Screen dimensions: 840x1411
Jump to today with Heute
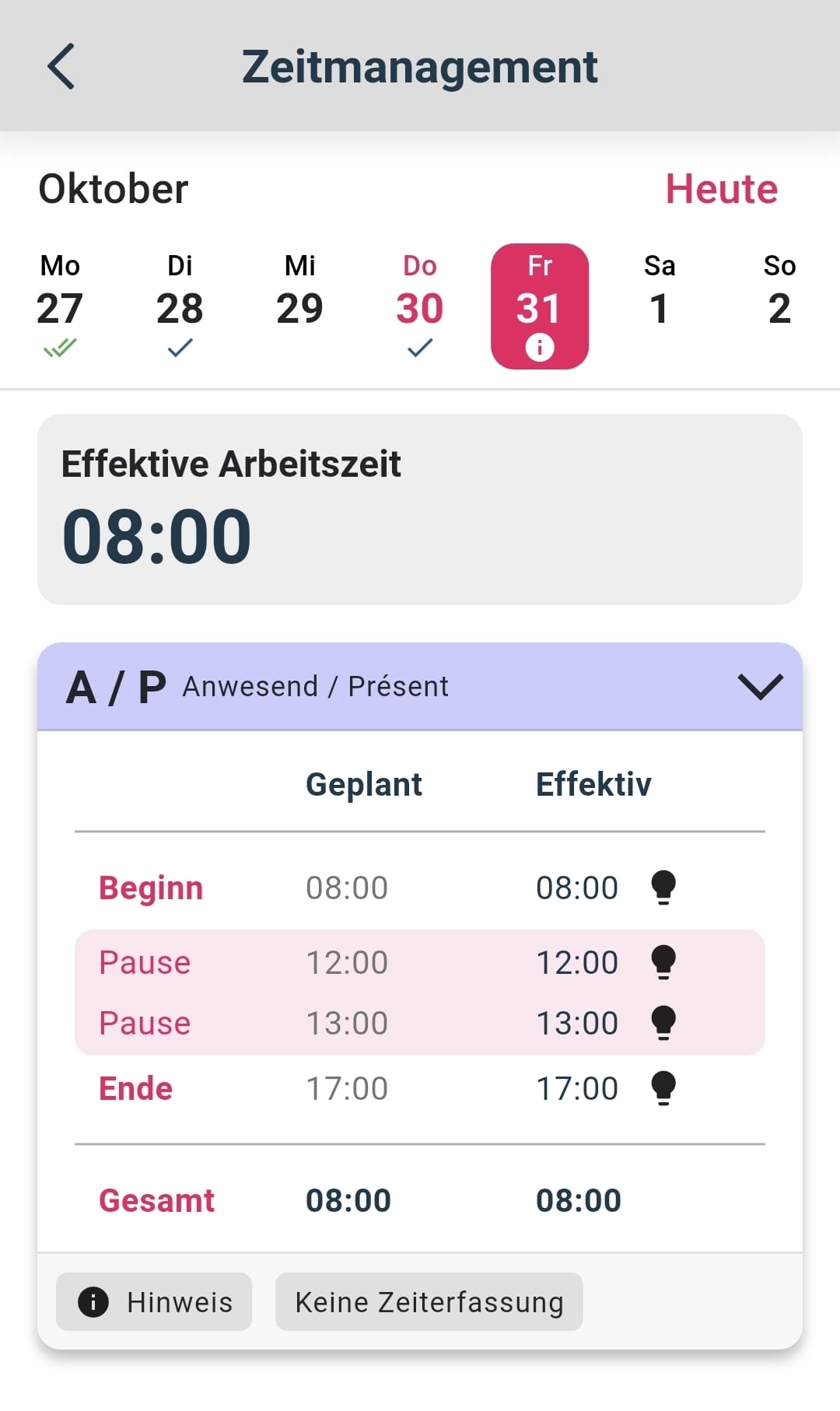click(721, 189)
